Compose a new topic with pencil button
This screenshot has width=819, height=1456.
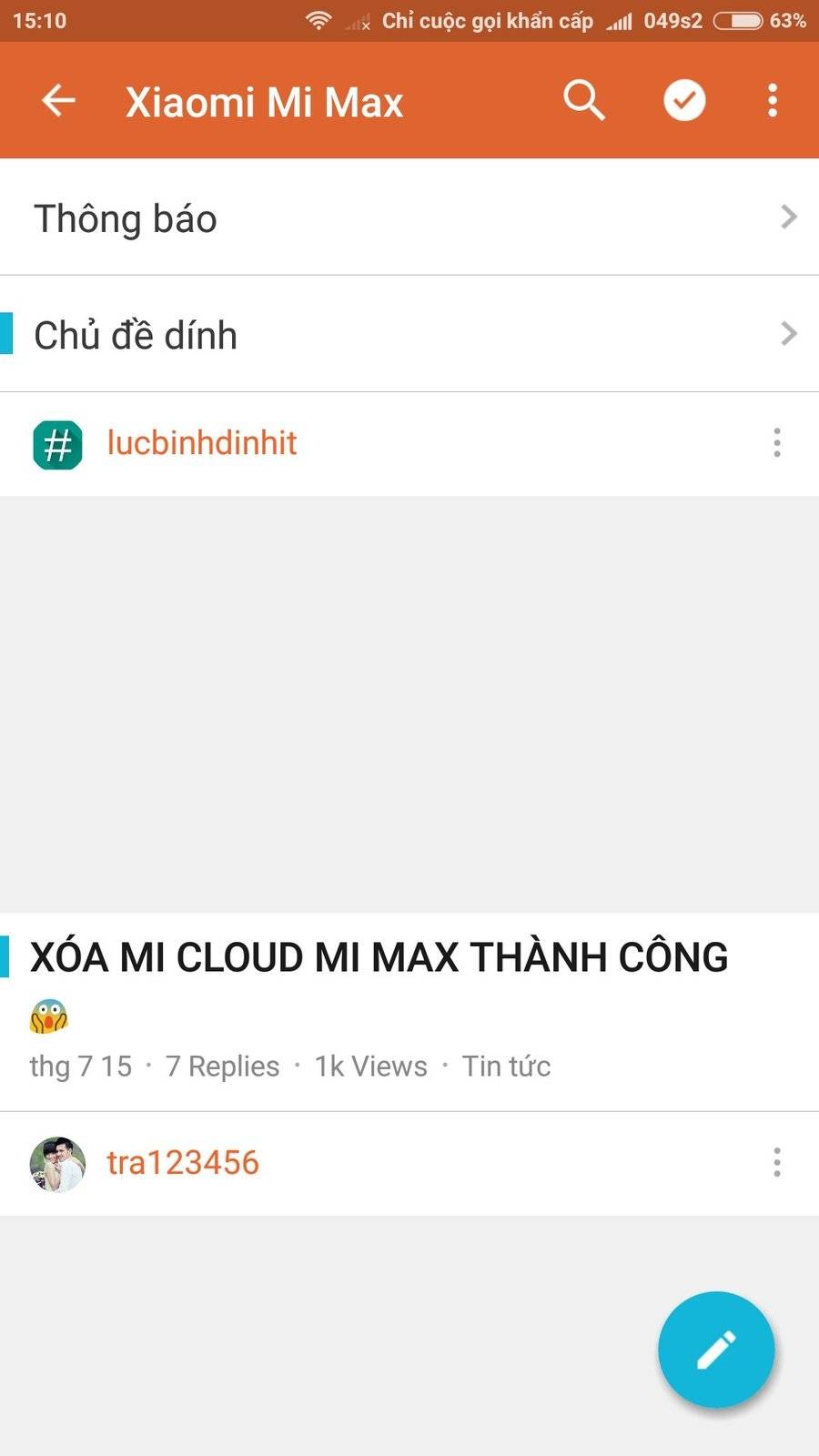pyautogui.click(x=716, y=1350)
